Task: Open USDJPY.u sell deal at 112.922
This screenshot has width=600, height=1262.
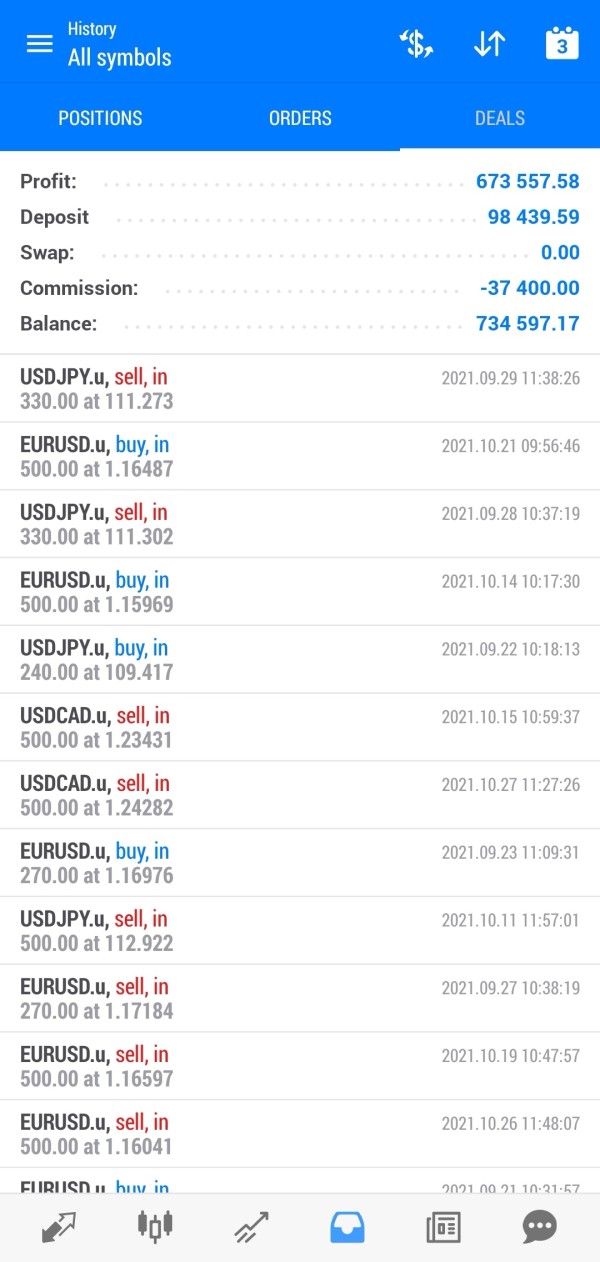Action: [x=300, y=931]
